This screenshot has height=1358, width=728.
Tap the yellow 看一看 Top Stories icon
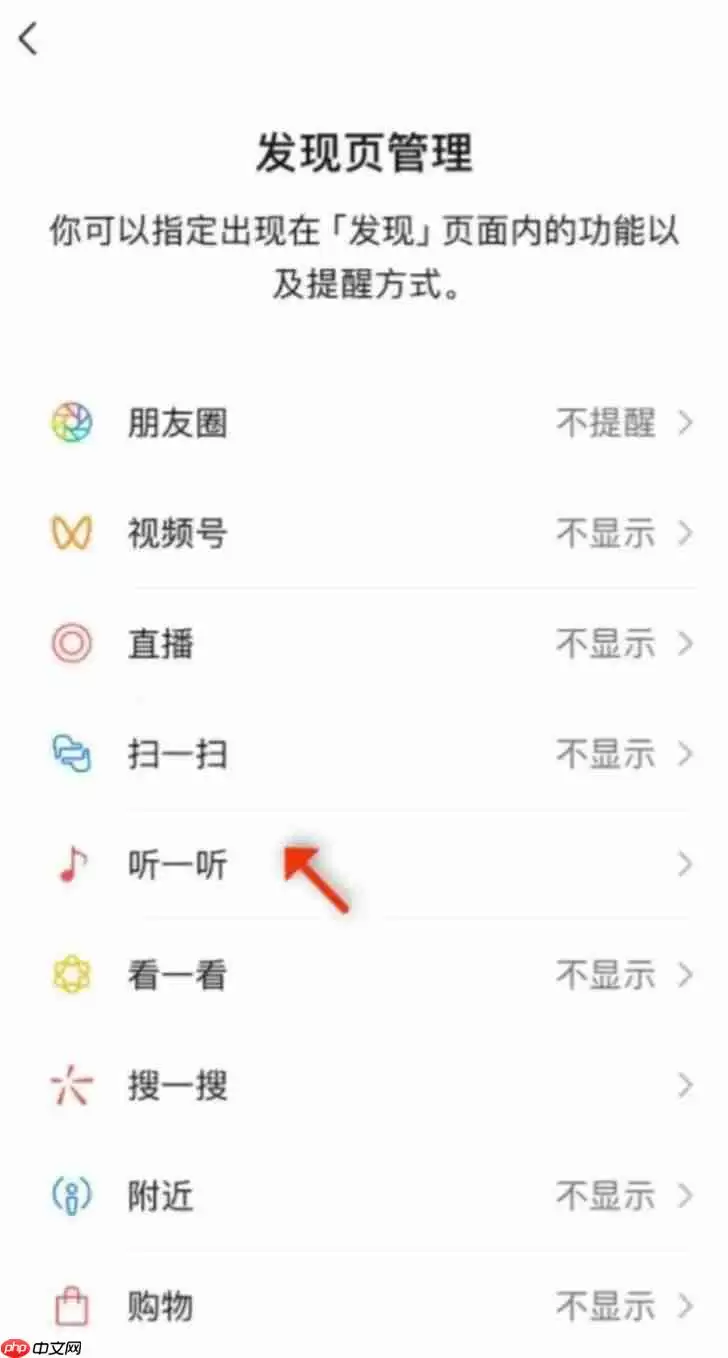tap(70, 974)
